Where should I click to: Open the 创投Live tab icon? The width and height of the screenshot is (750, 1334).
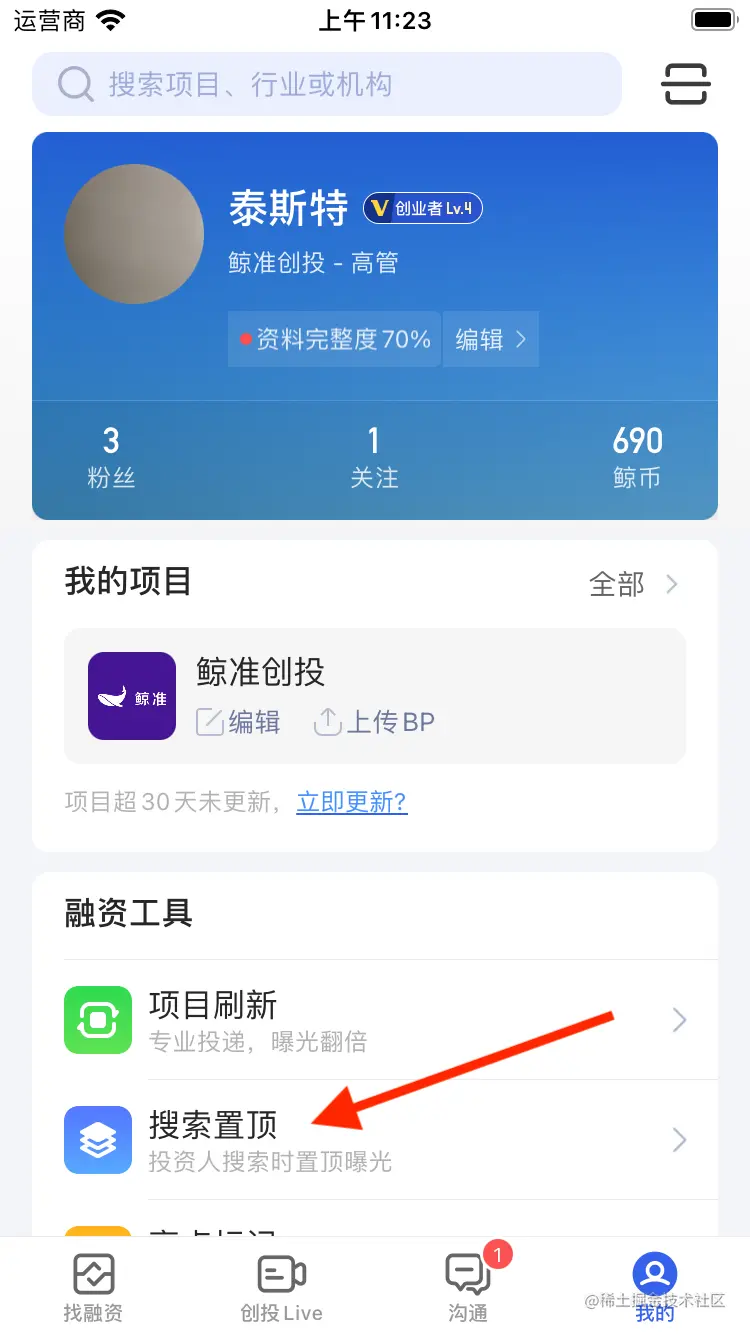click(x=281, y=1275)
